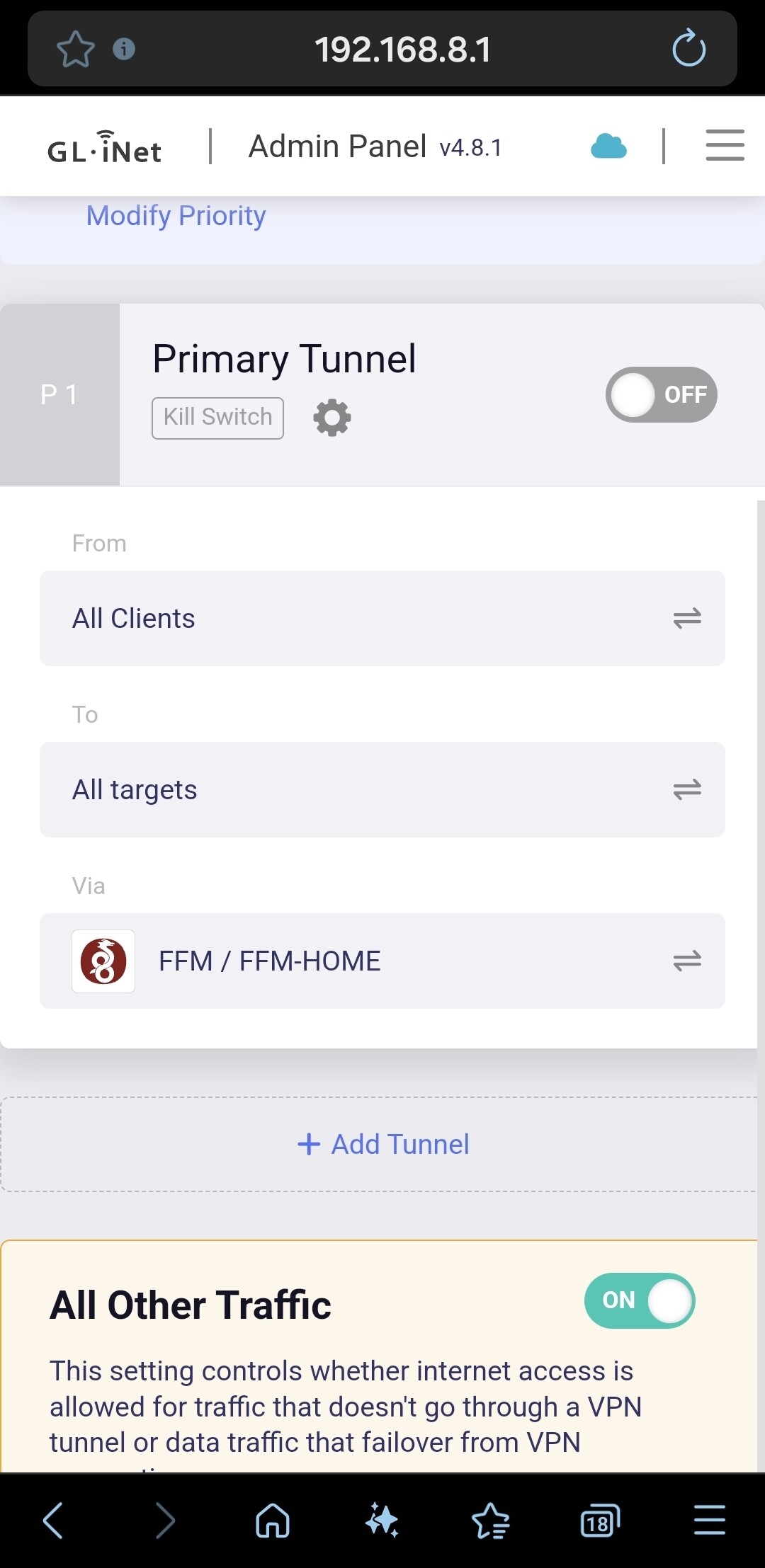Tap the Kill Switch badge
This screenshot has width=765, height=1568.
pos(217,418)
